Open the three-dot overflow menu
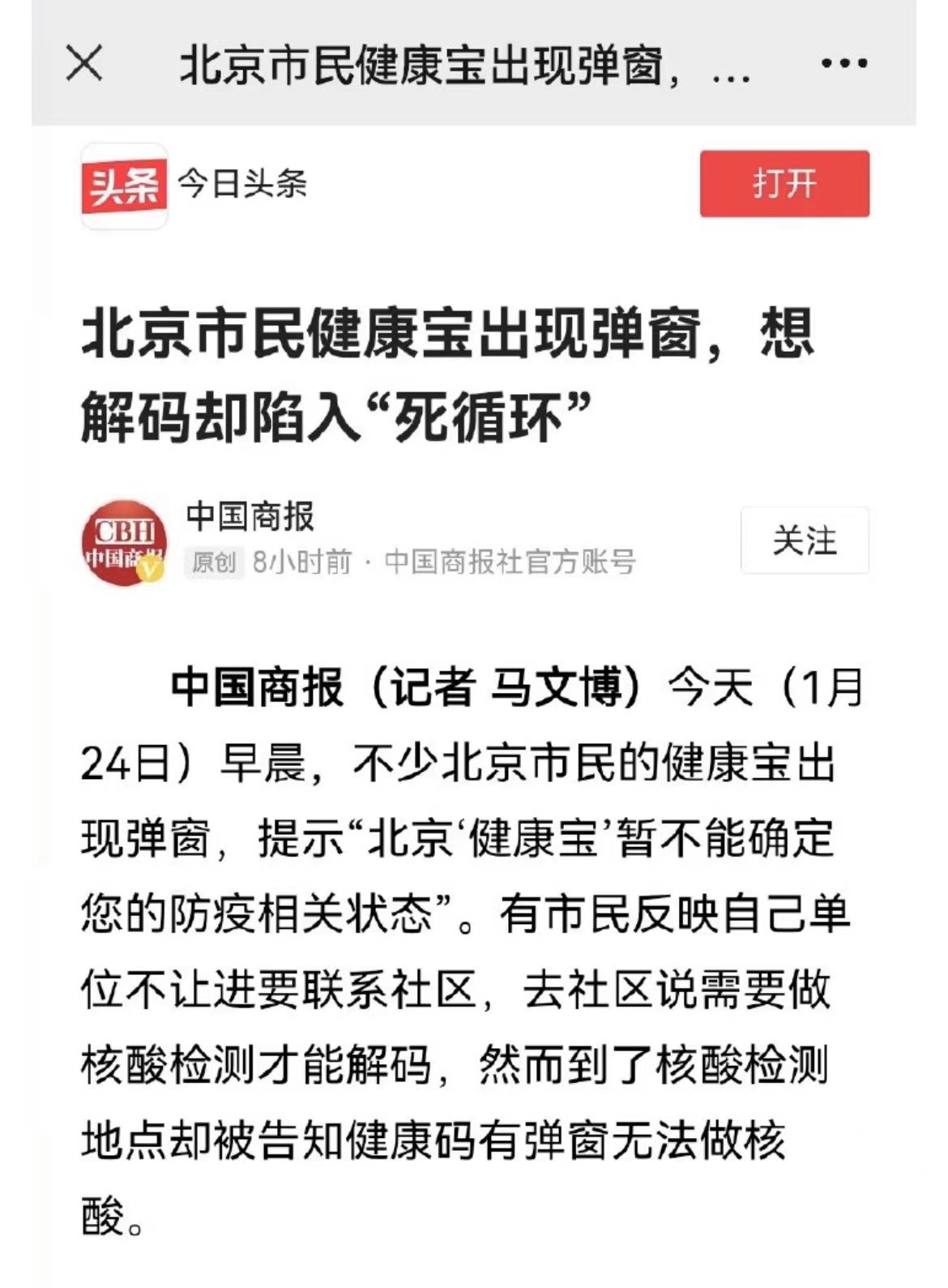 pyautogui.click(x=843, y=63)
